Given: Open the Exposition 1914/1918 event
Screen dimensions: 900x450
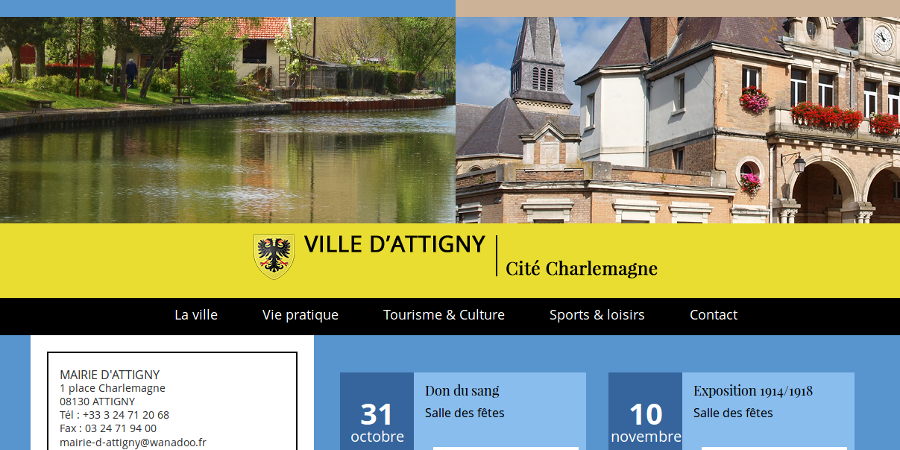Looking at the screenshot, I should point(753,391).
